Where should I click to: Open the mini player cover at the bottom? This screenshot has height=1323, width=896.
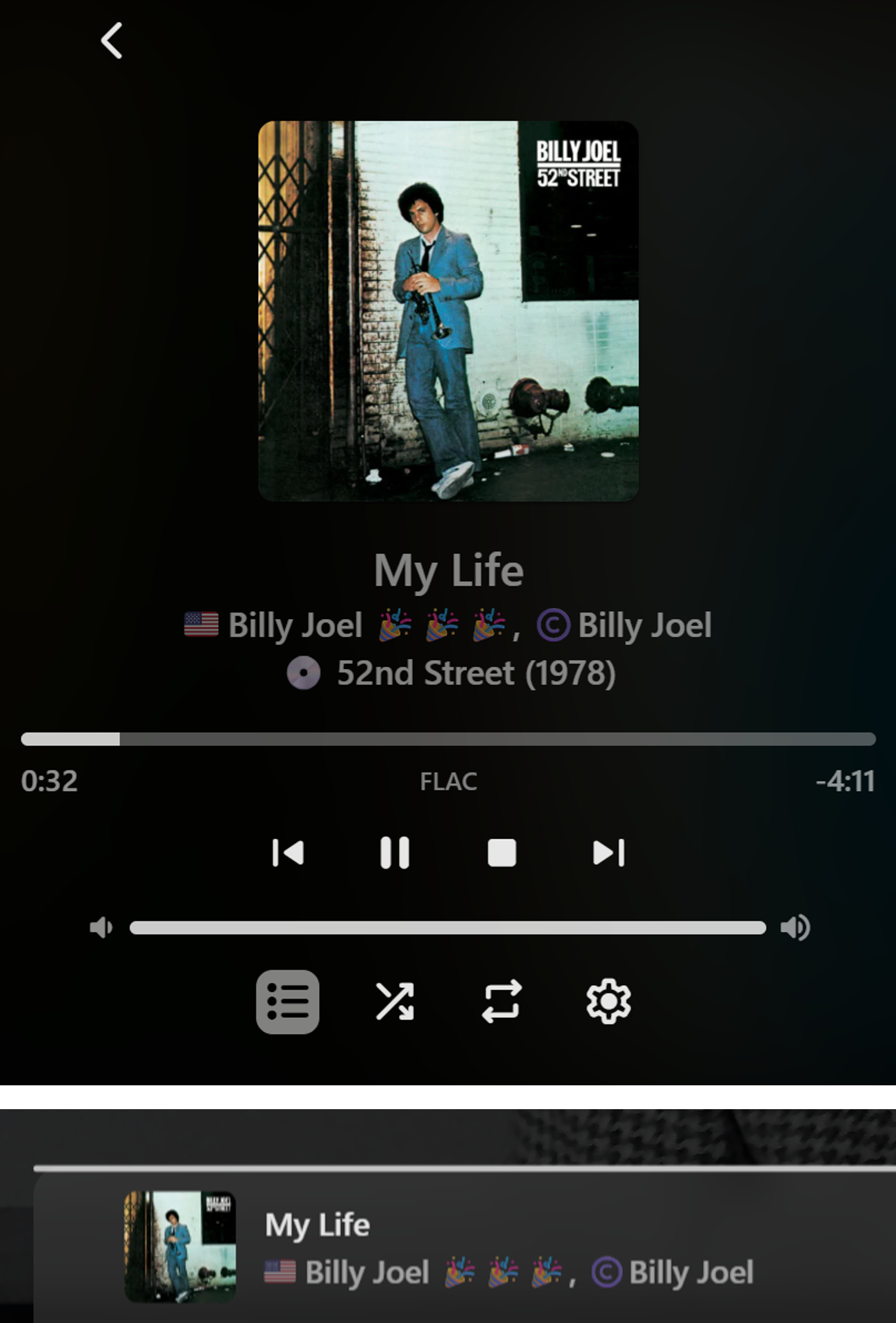click(180, 1246)
